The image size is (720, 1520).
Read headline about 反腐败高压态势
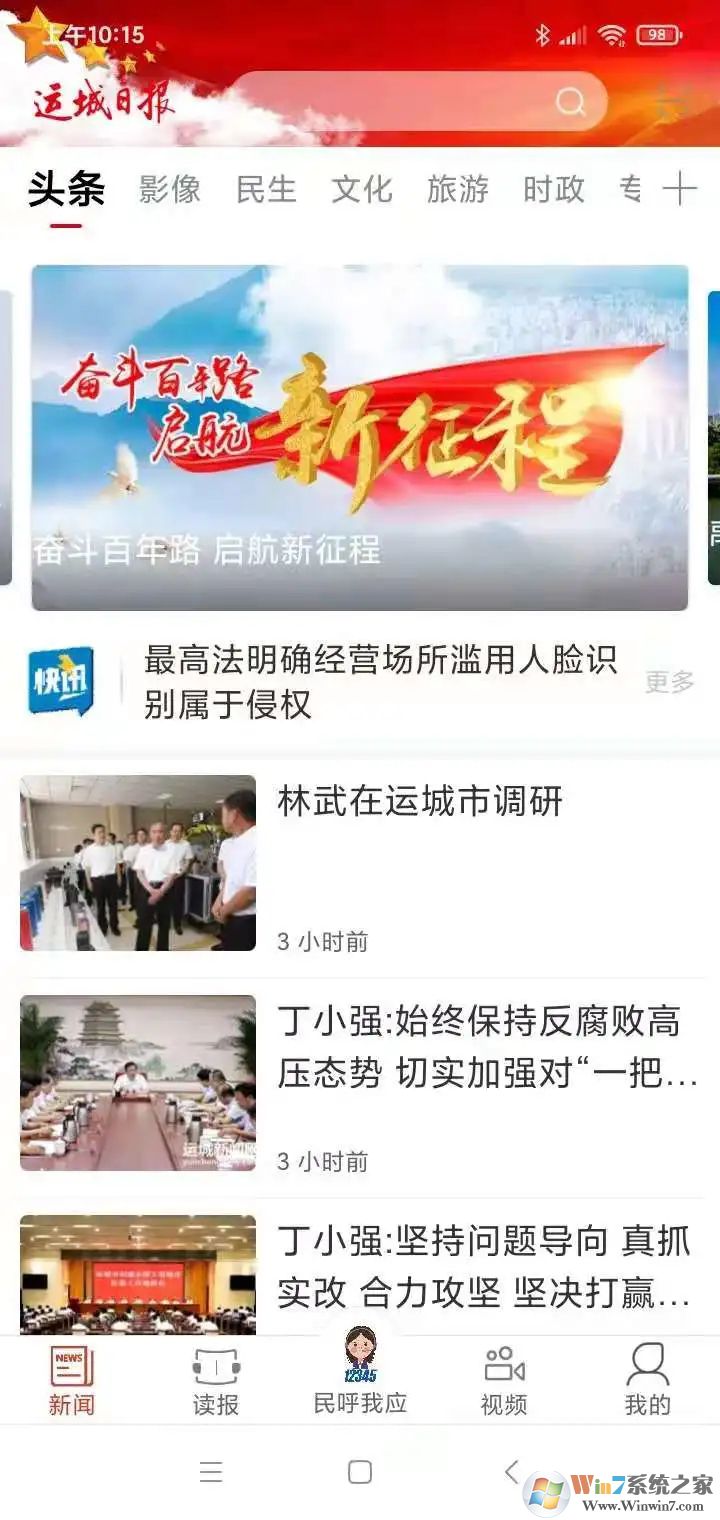coord(480,1048)
